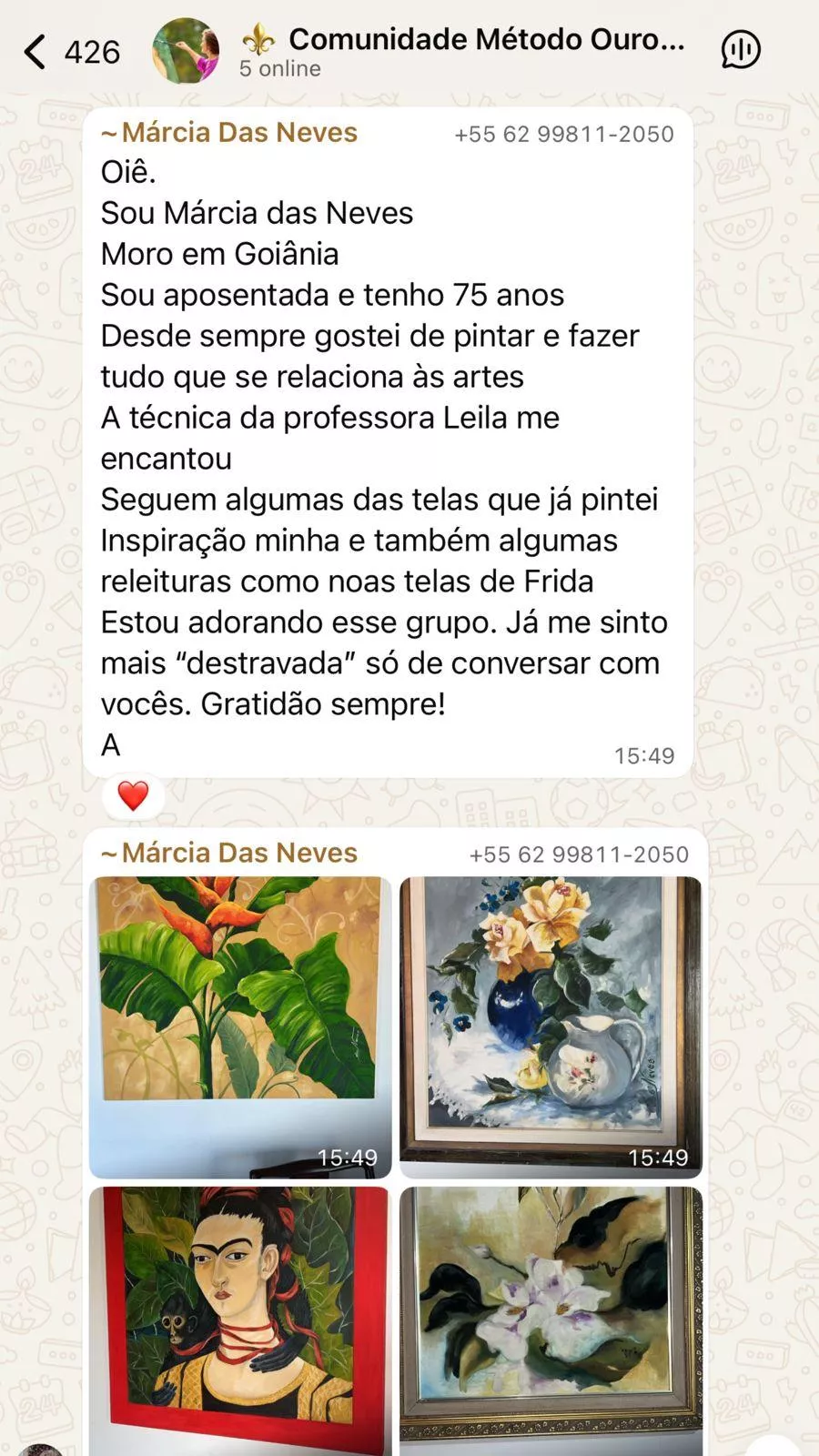819x1456 pixels.
Task: Open the tropical plant painting photo
Action: click(x=240, y=1026)
